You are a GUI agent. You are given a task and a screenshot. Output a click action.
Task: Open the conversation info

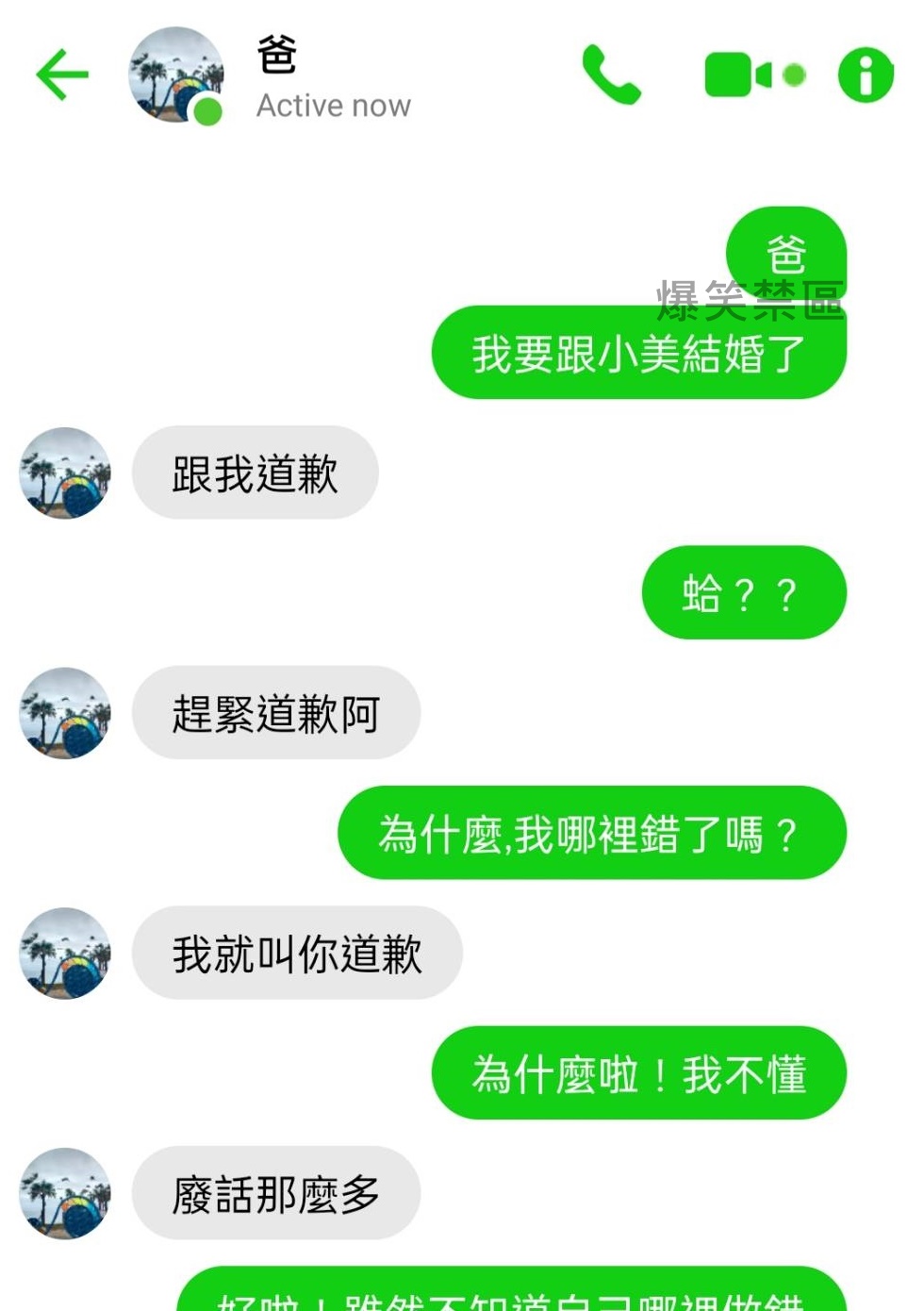866,75
